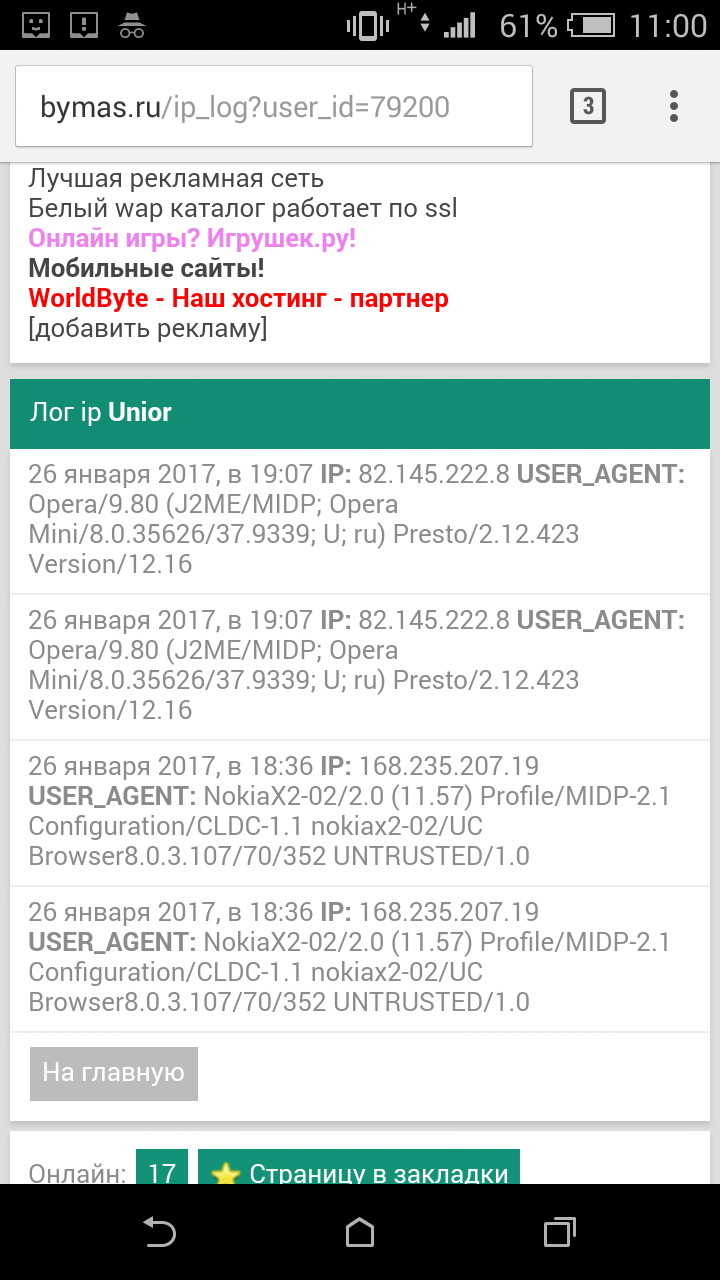Open Белый wap каталог работает по ssl link
The image size is (720, 1280).
[242, 209]
